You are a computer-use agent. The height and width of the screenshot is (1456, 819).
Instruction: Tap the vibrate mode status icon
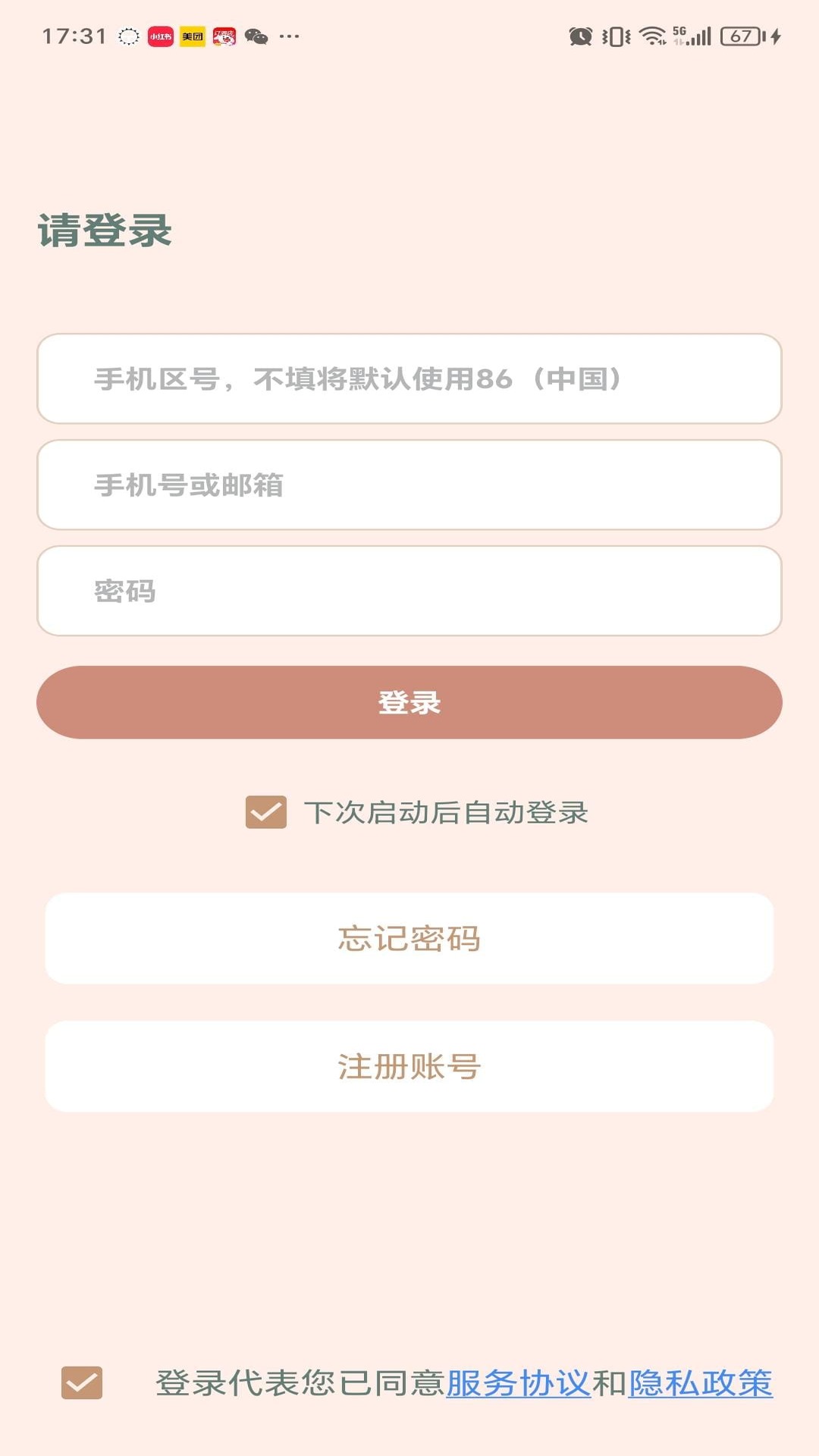pyautogui.click(x=616, y=36)
